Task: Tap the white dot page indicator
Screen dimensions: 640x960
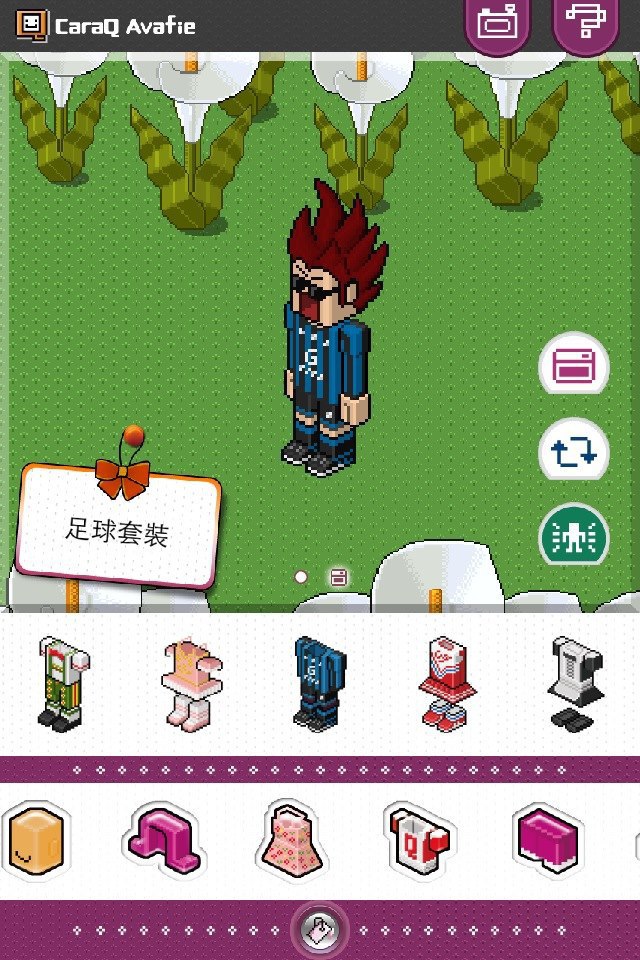Action: pyautogui.click(x=301, y=577)
